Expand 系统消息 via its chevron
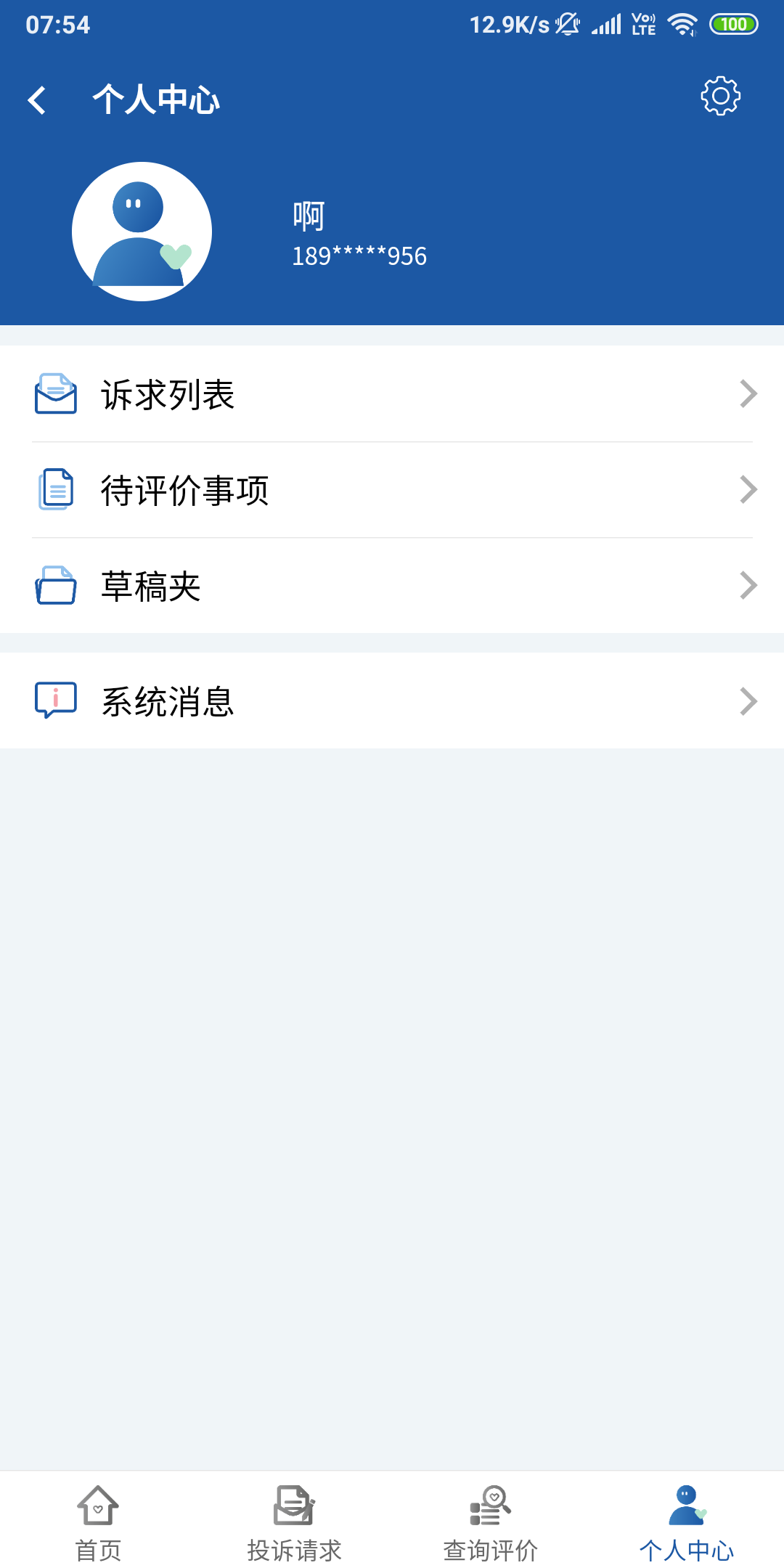 [748, 699]
